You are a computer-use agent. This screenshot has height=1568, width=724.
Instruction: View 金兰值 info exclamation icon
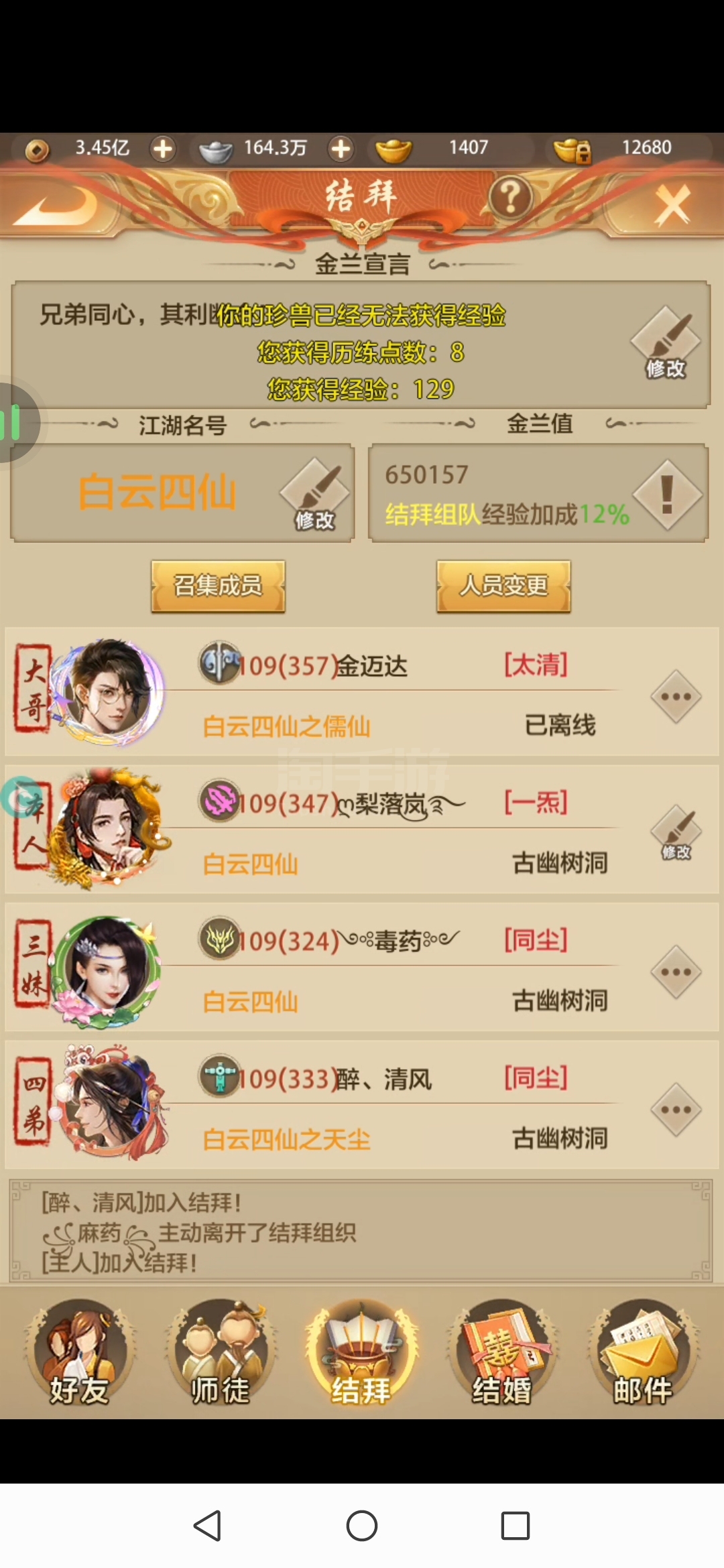click(668, 495)
